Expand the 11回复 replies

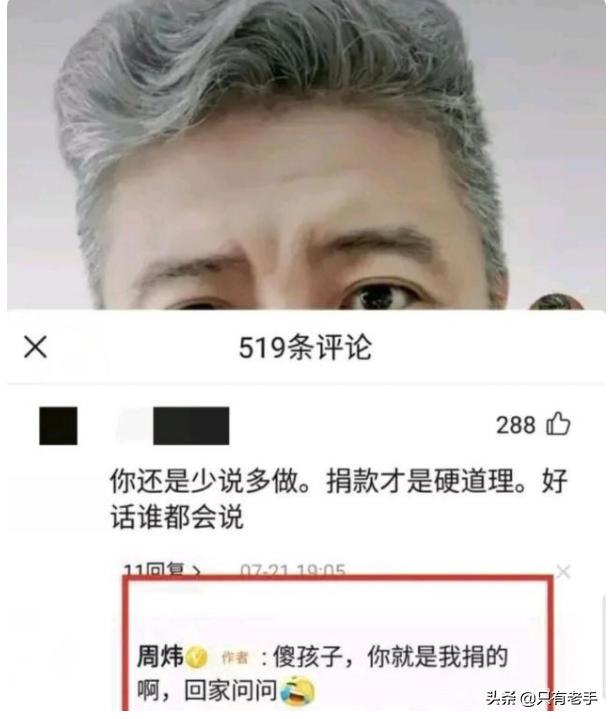(x=163, y=572)
